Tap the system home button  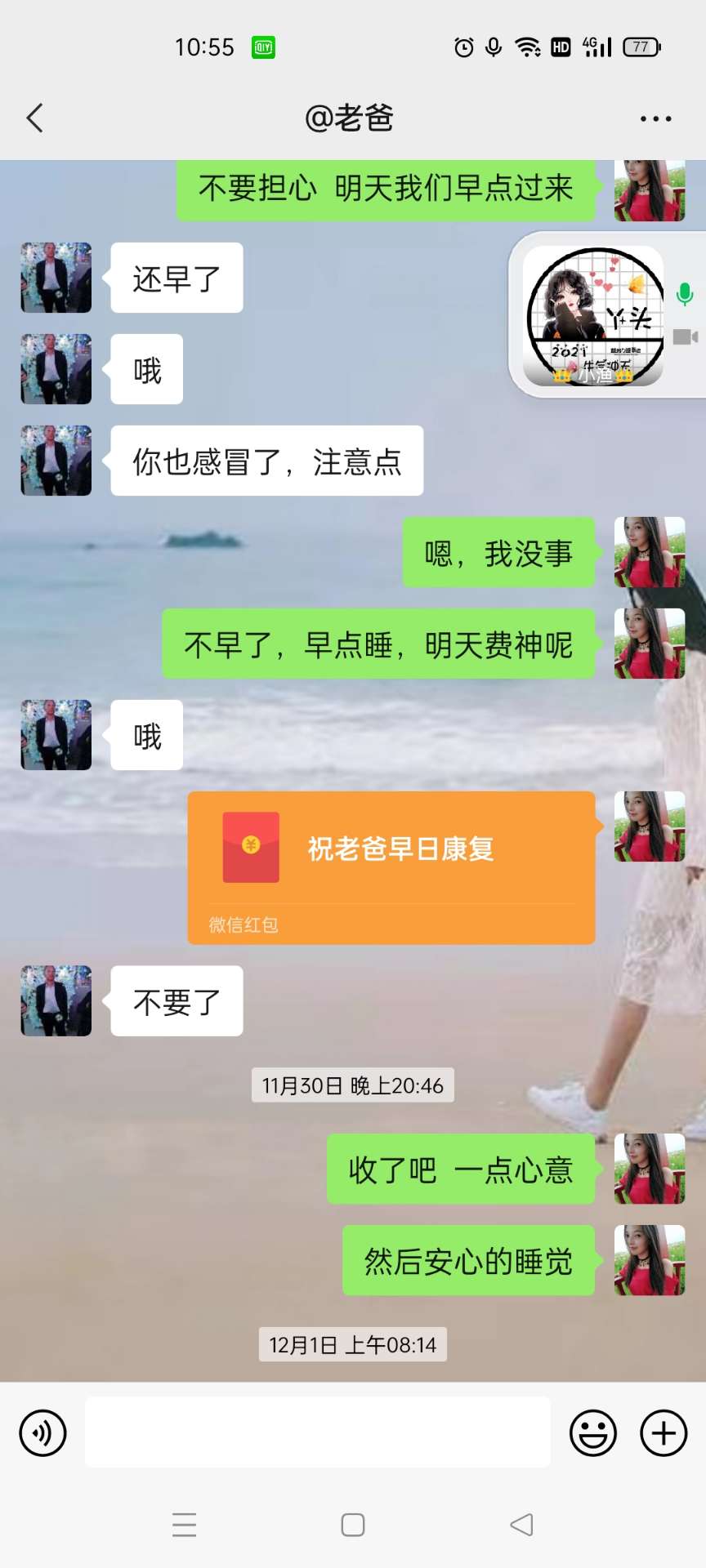(353, 1525)
